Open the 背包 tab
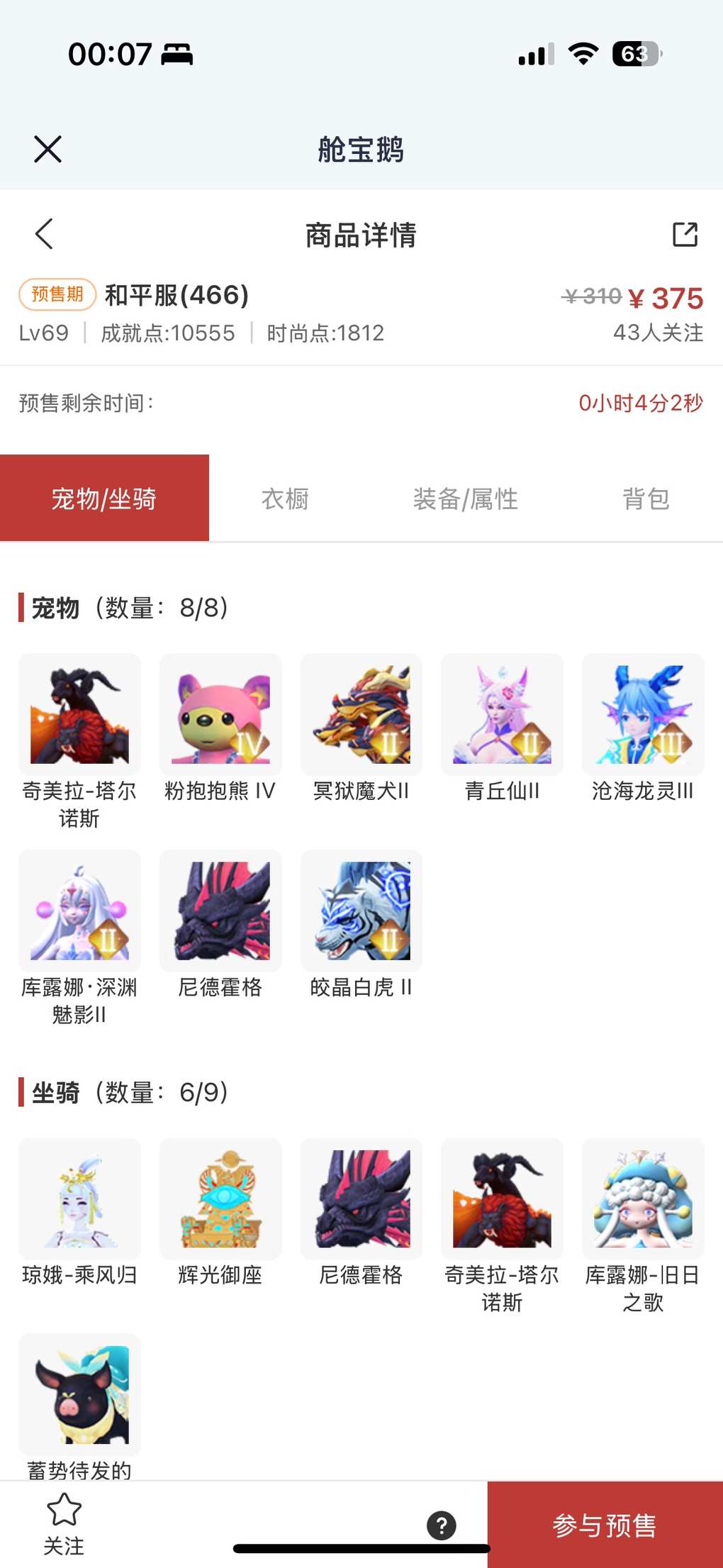The image size is (723, 1568). (x=645, y=499)
